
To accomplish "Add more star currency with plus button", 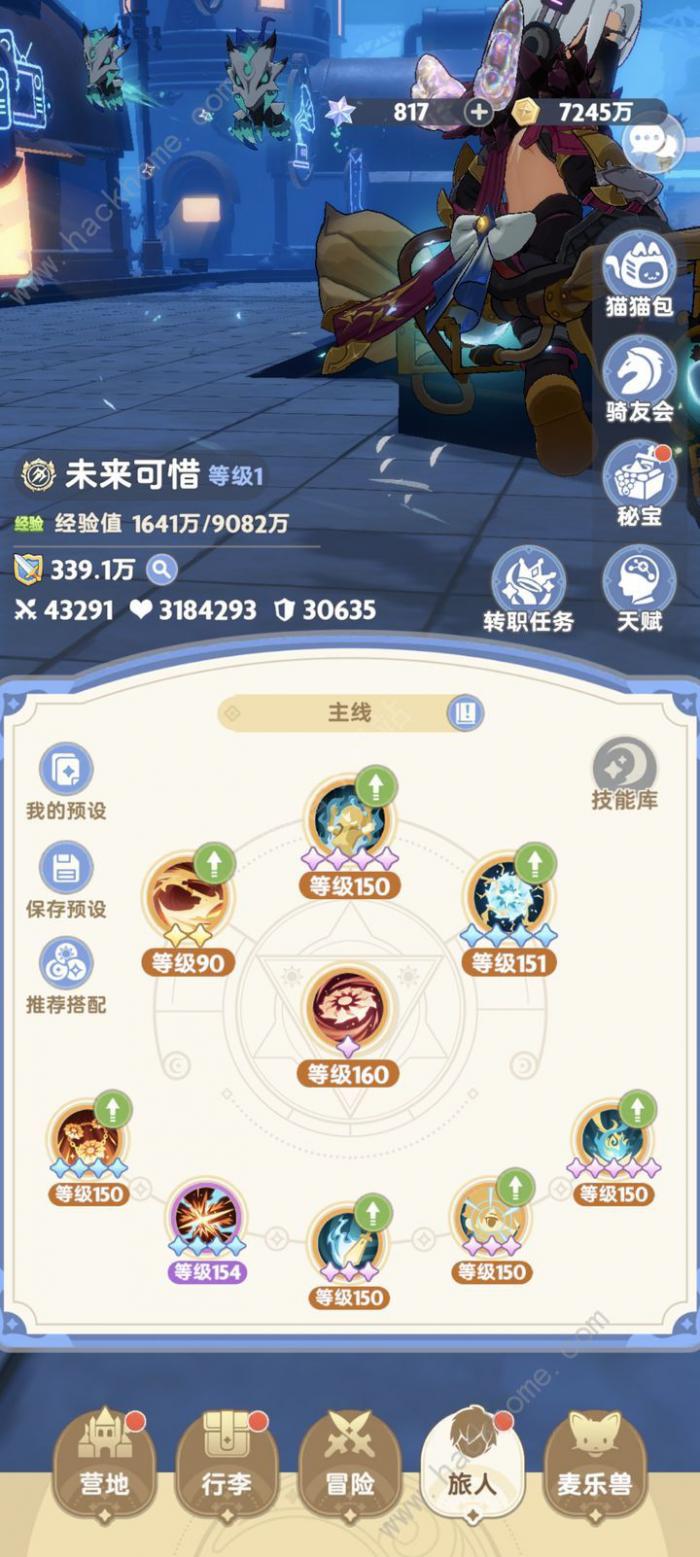I will (480, 112).
